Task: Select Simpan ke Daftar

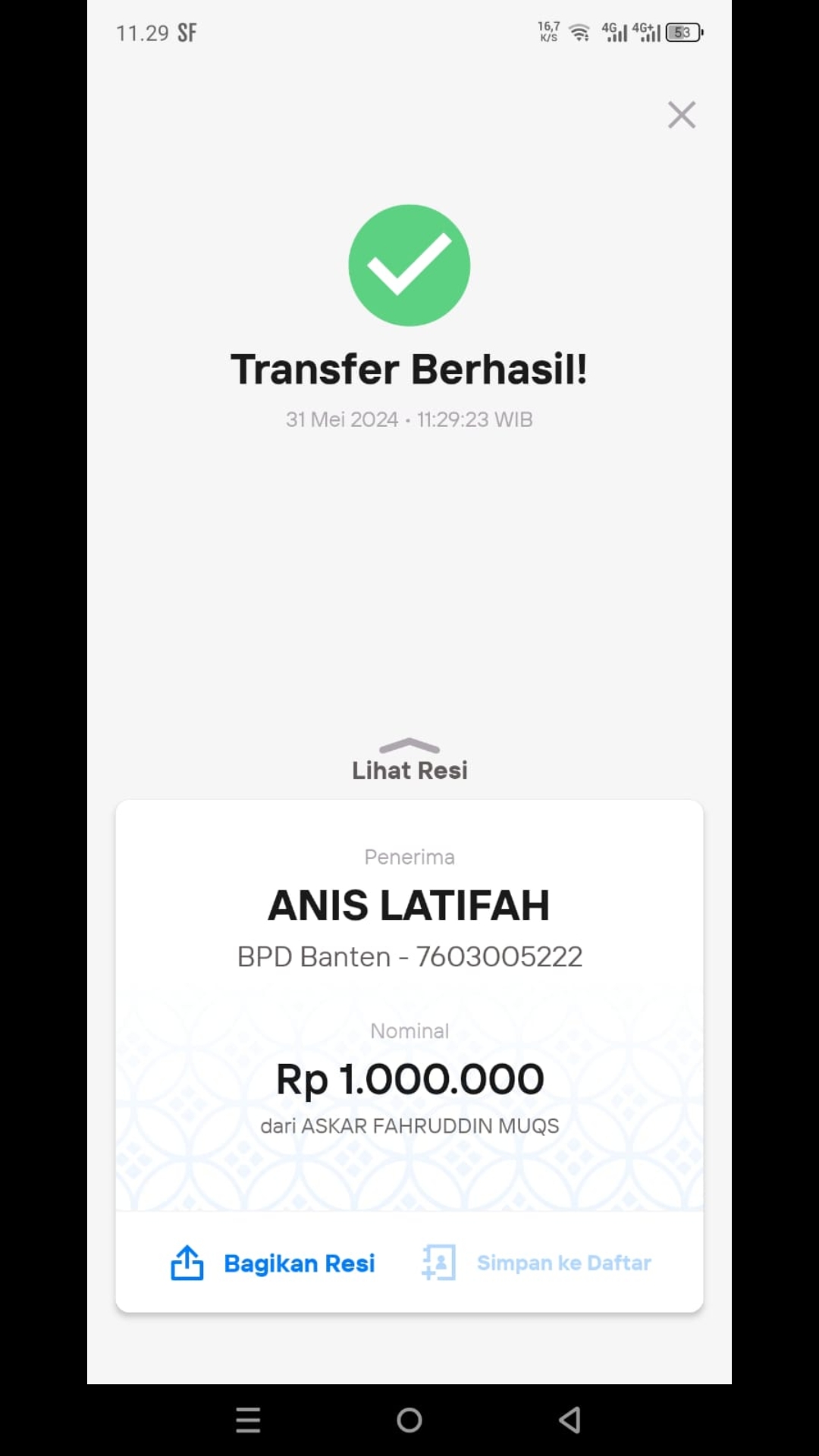Action: coord(537,1263)
